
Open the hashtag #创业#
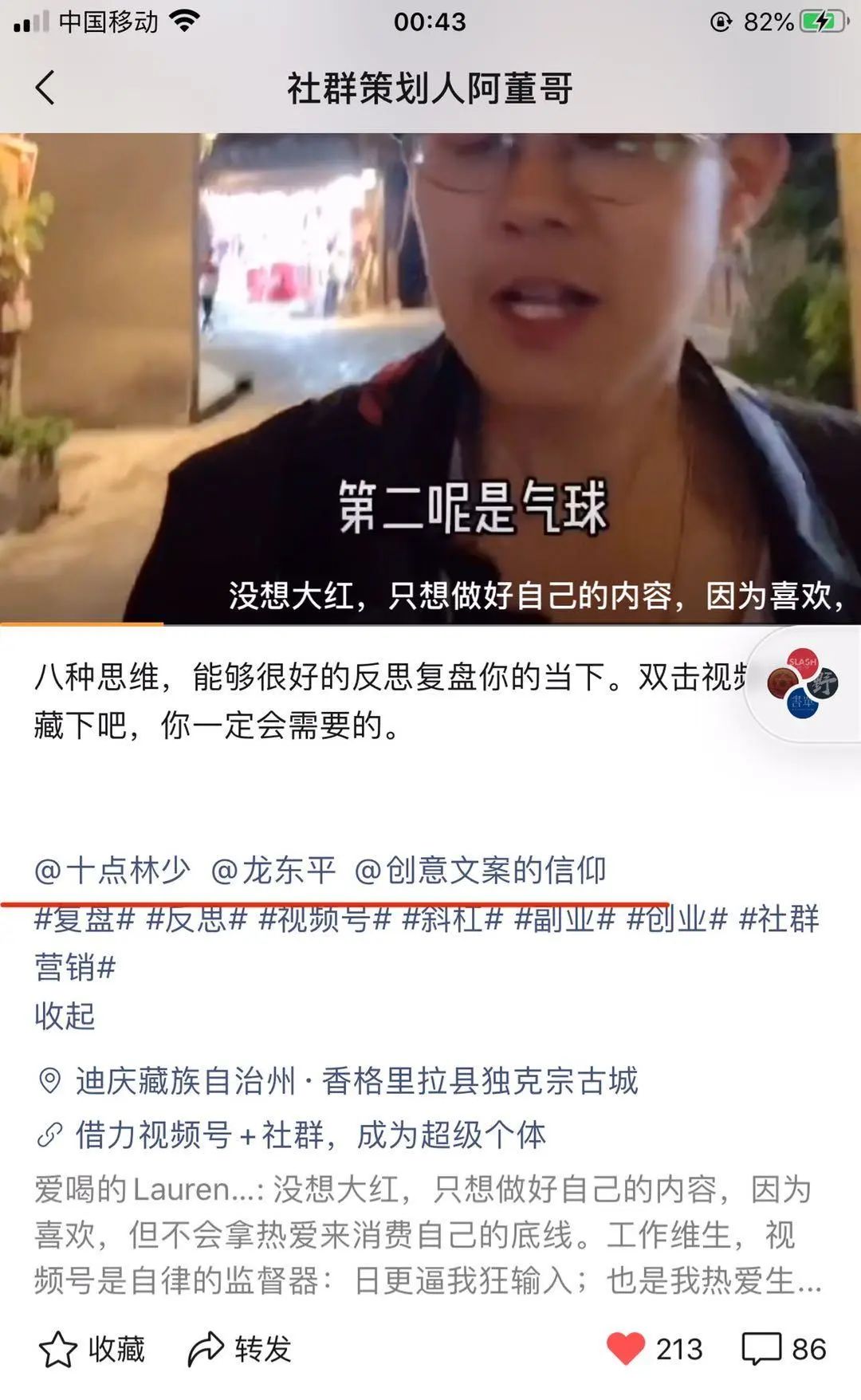point(677,920)
